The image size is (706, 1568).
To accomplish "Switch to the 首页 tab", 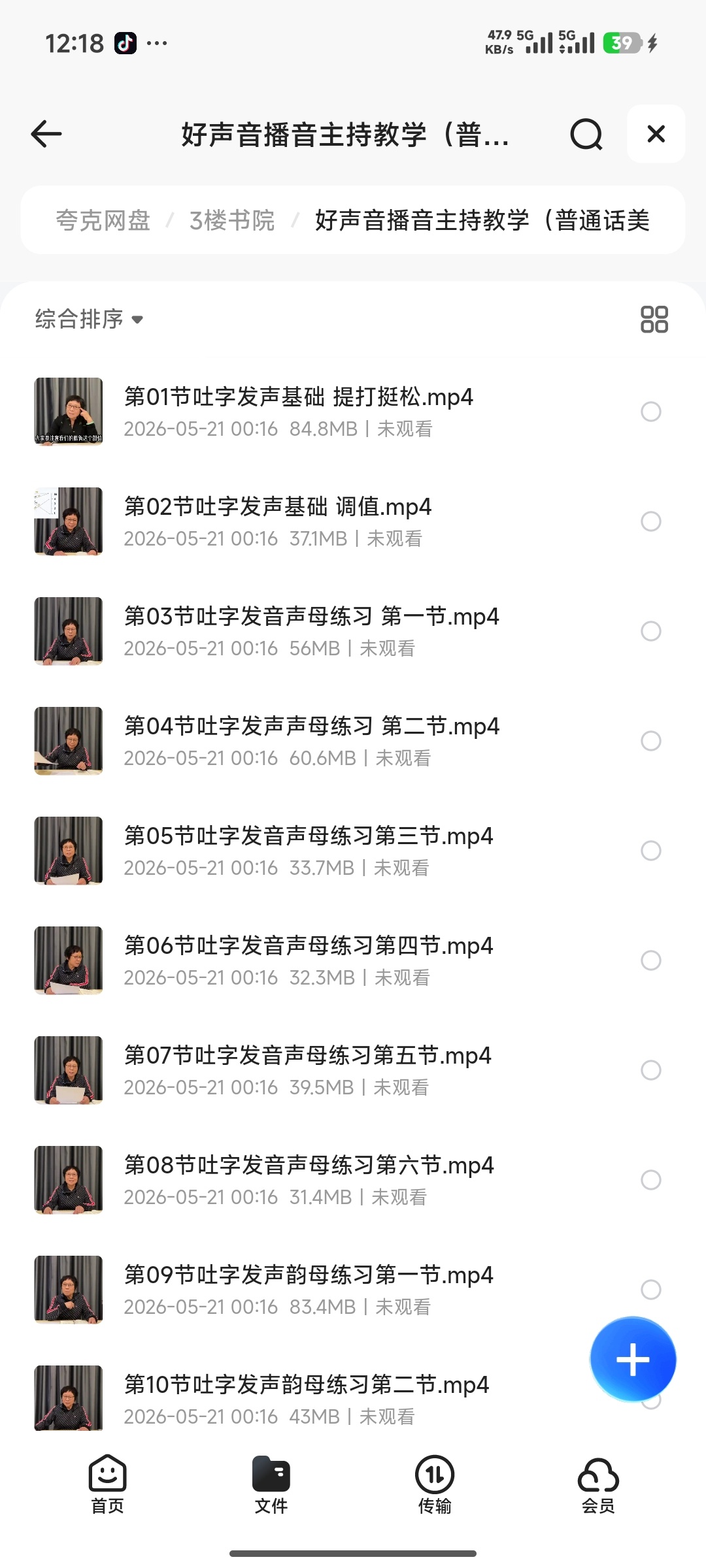I will (107, 1485).
